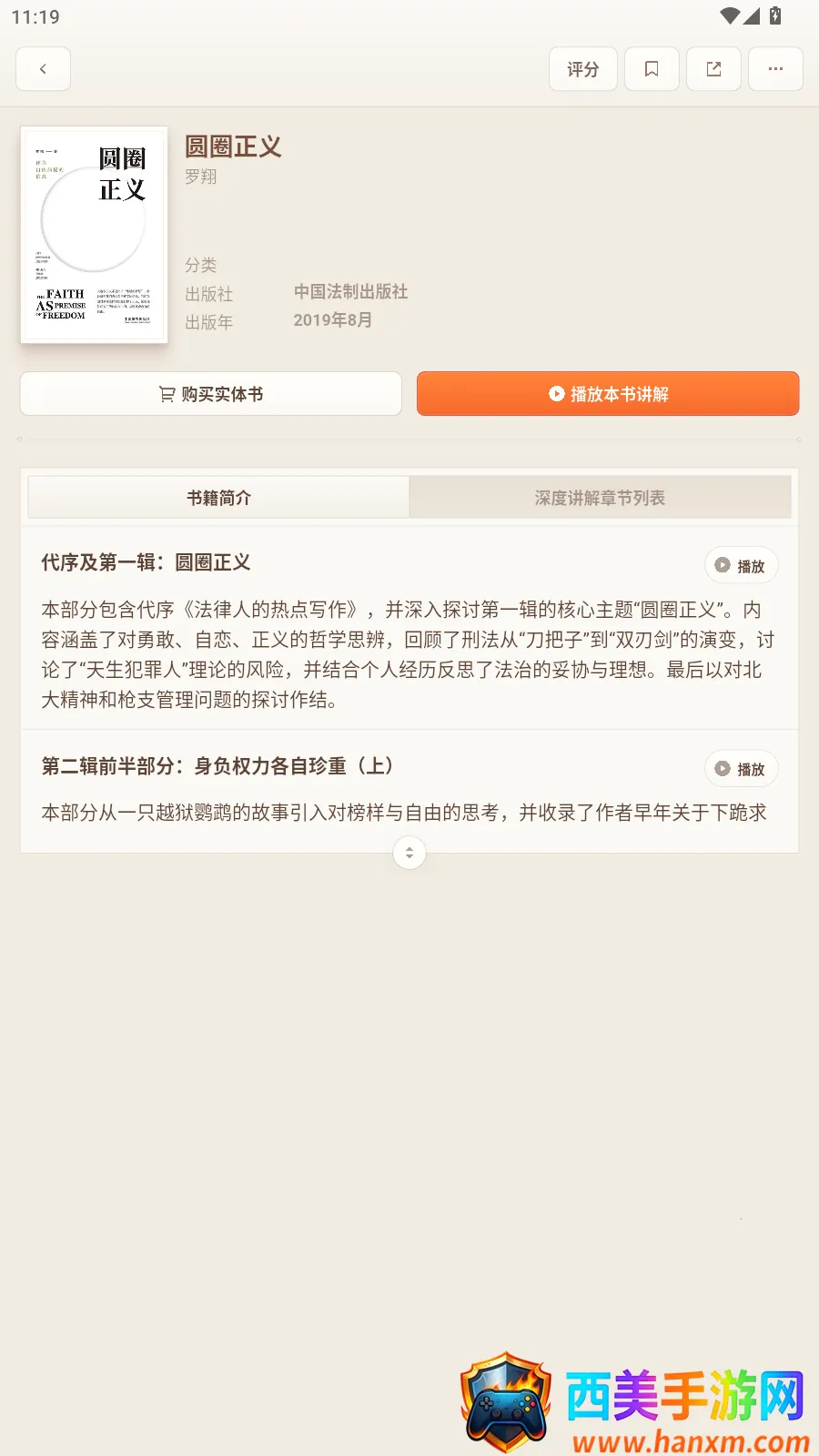This screenshot has height=1456, width=819.
Task: Tap the 评分 button
Action: coord(582,68)
